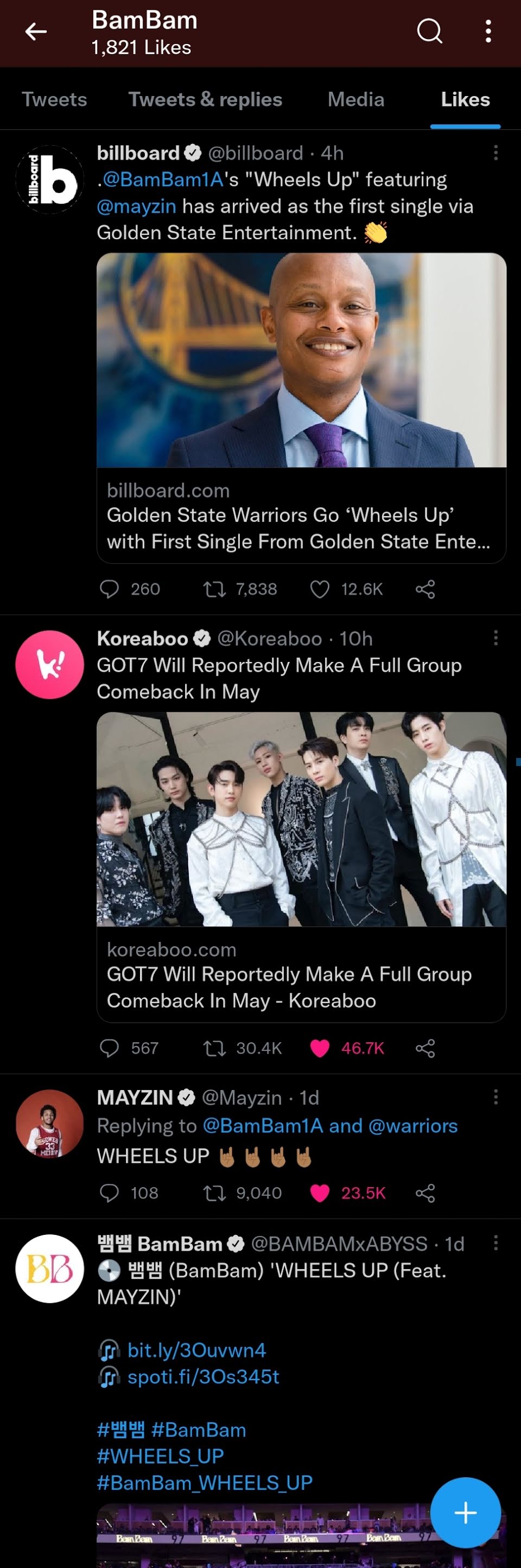Like the billboard tweet
Image resolution: width=521 pixels, height=1568 pixels.
click(320, 589)
